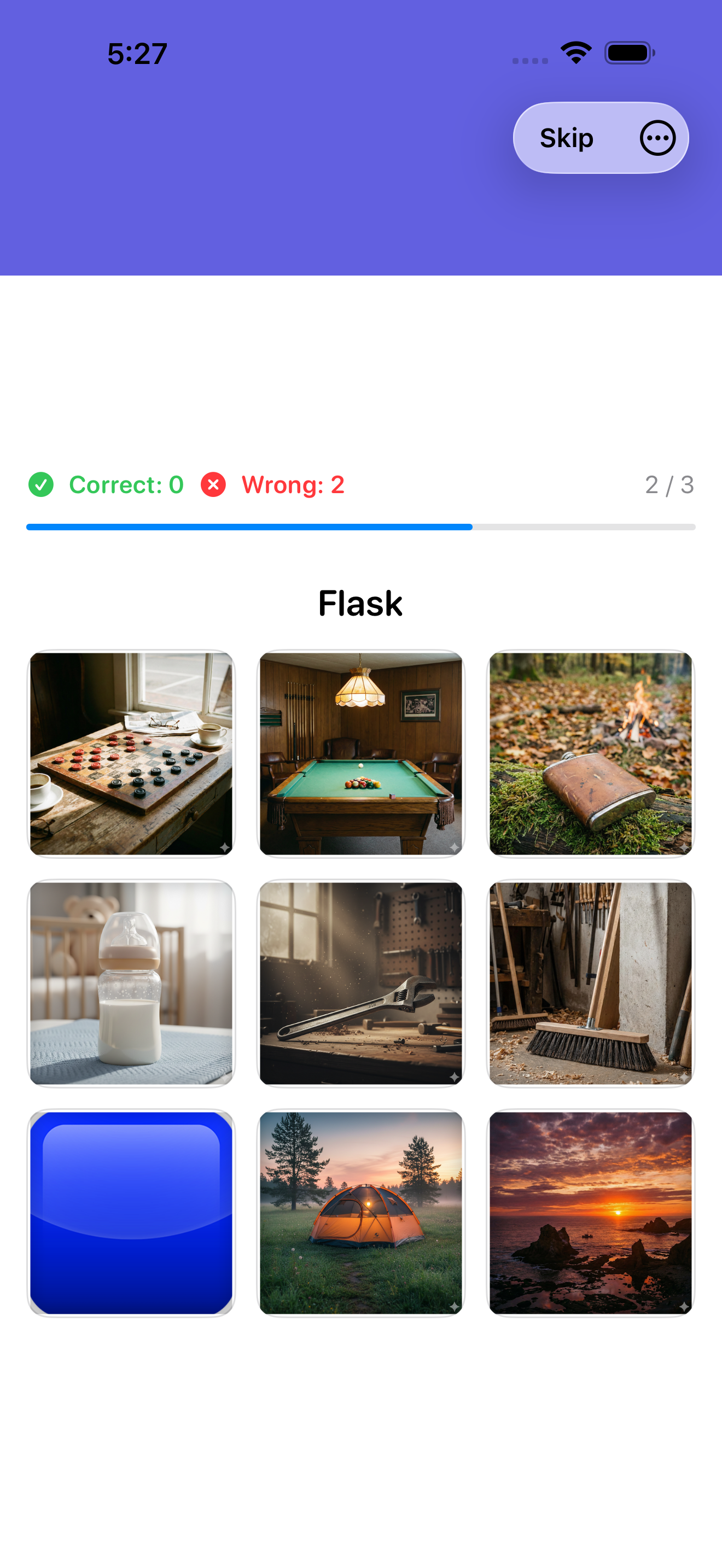Tap the push broom picture

coord(590,983)
